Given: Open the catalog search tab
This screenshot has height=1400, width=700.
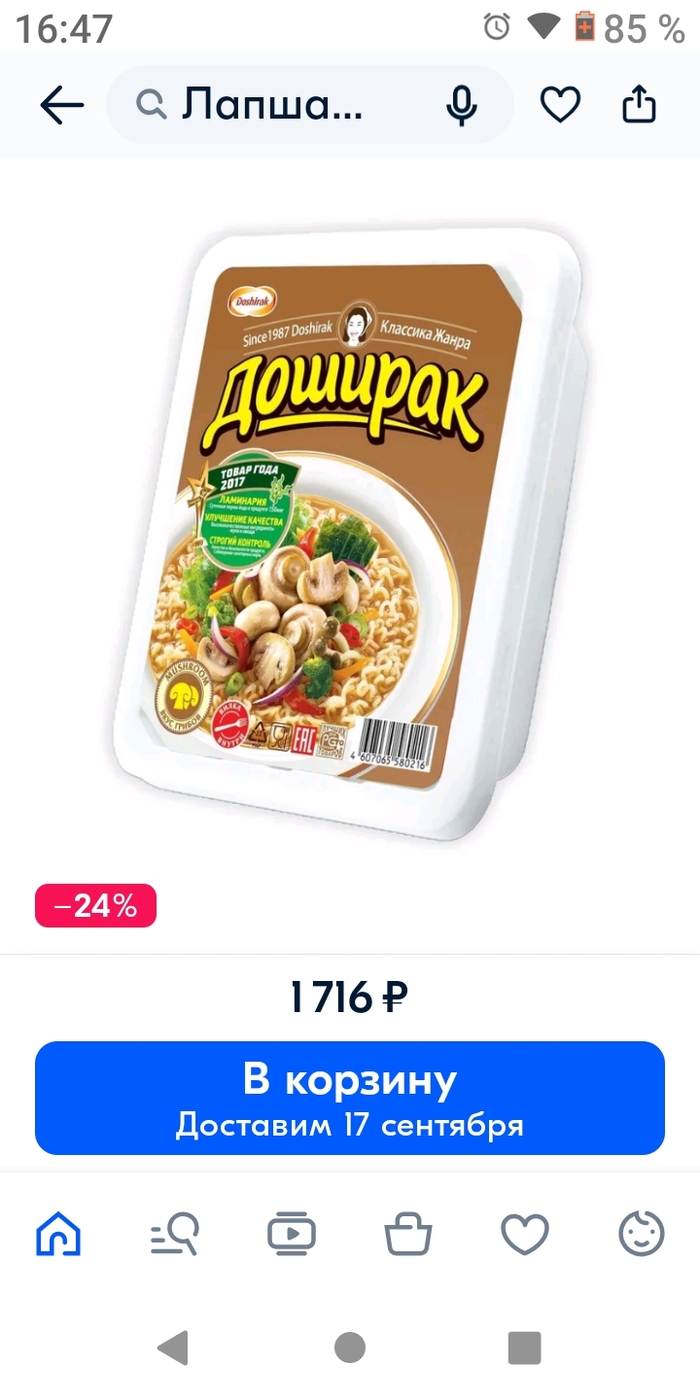Looking at the screenshot, I should pyautogui.click(x=175, y=1235).
